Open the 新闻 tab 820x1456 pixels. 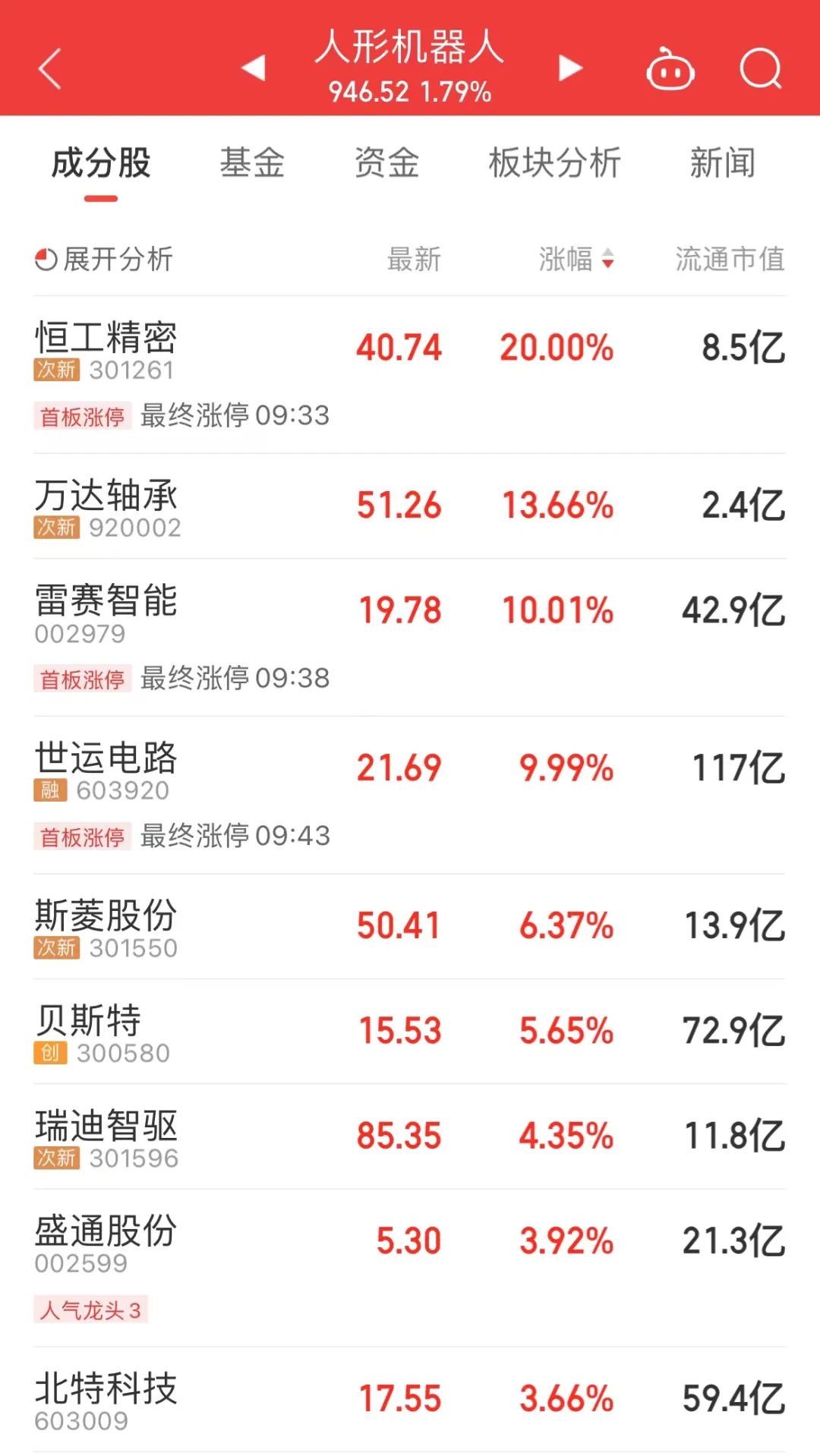click(x=722, y=163)
